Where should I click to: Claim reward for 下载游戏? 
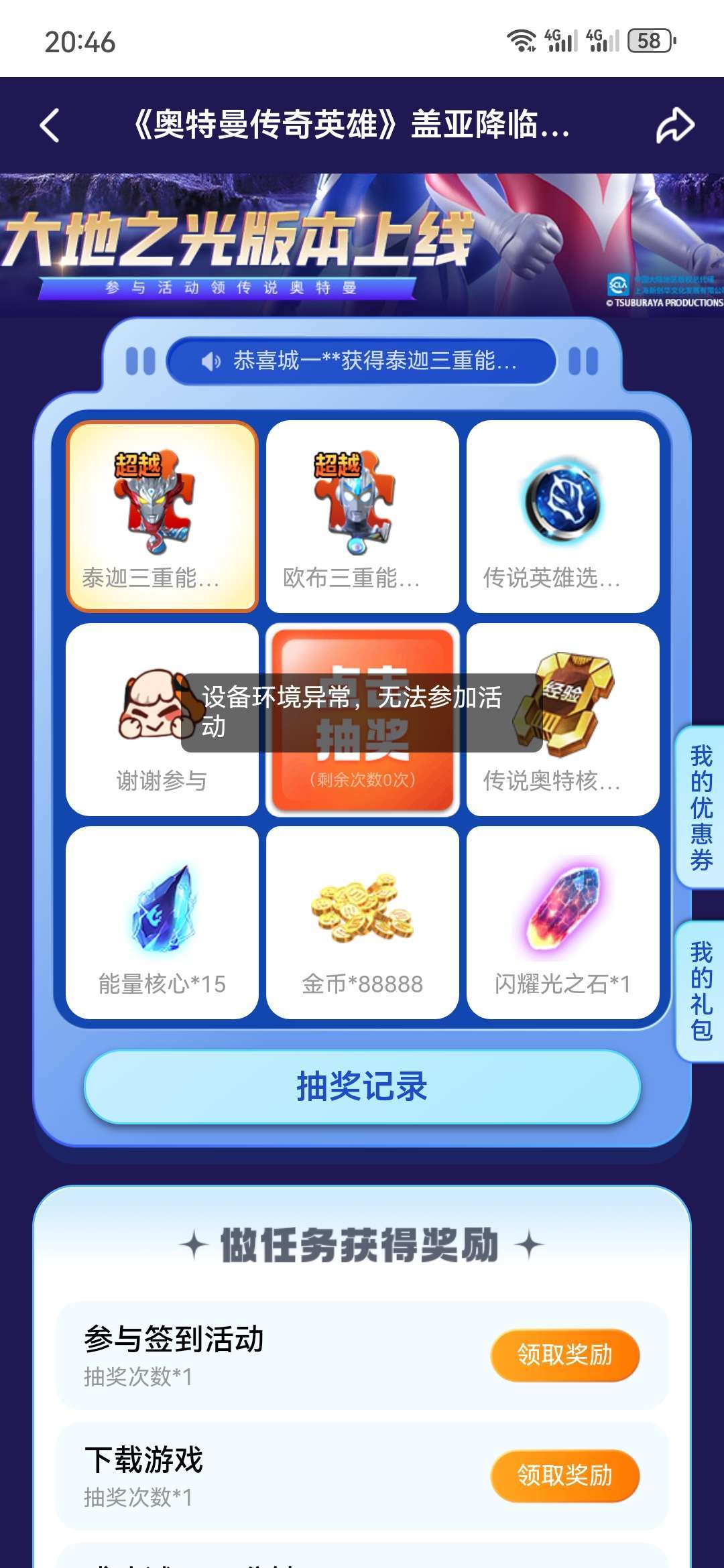(x=564, y=1476)
